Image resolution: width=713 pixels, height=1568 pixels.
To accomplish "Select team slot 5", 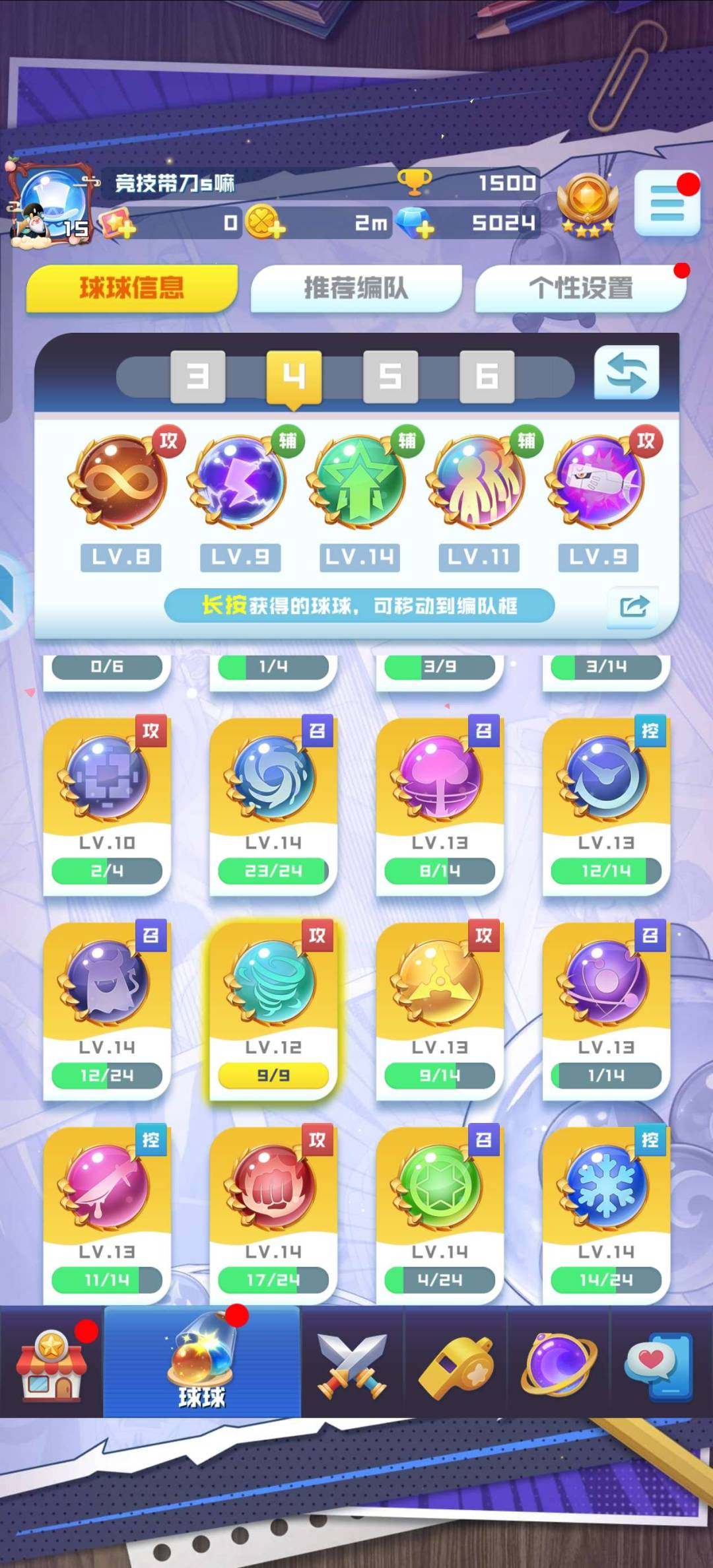I will click(390, 376).
